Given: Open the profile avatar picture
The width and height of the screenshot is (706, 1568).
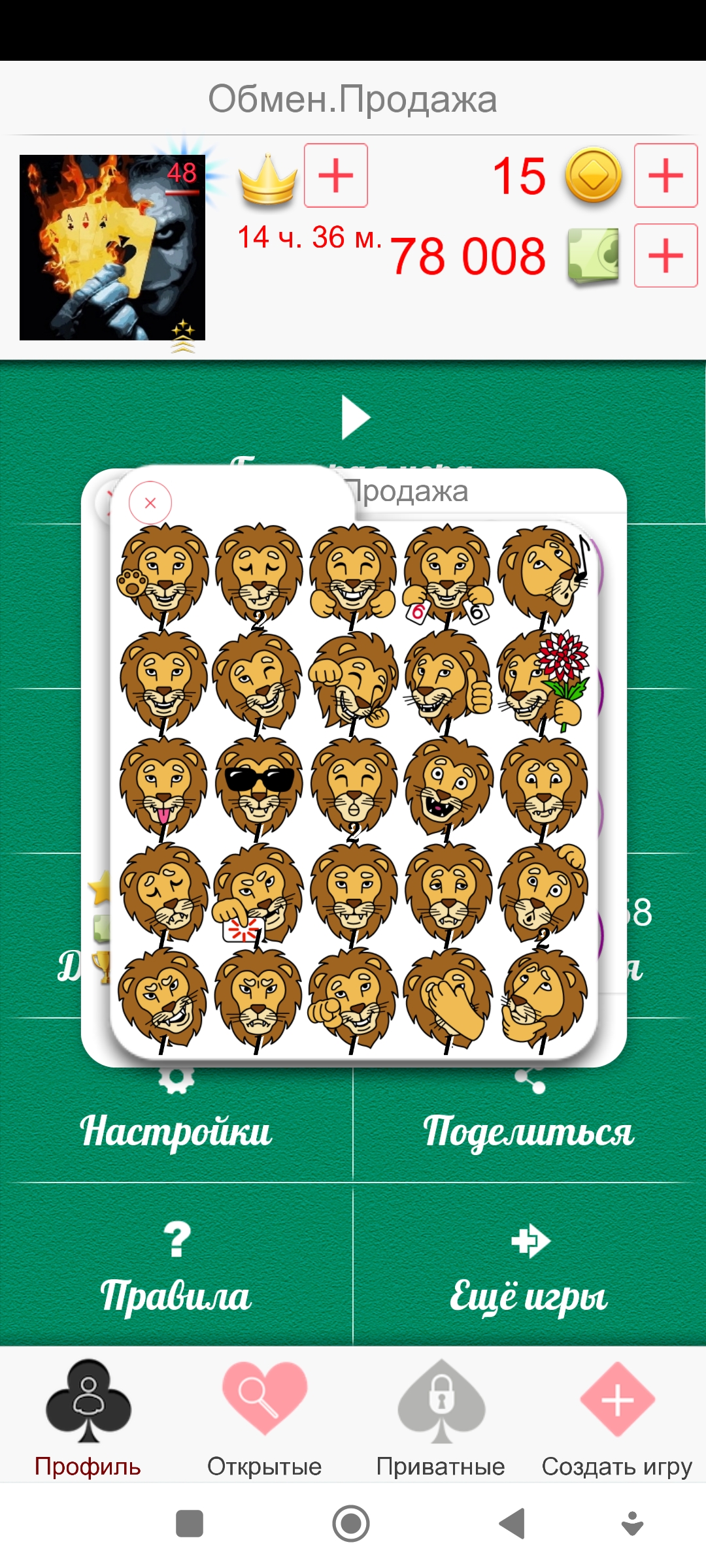Looking at the screenshot, I should [112, 248].
